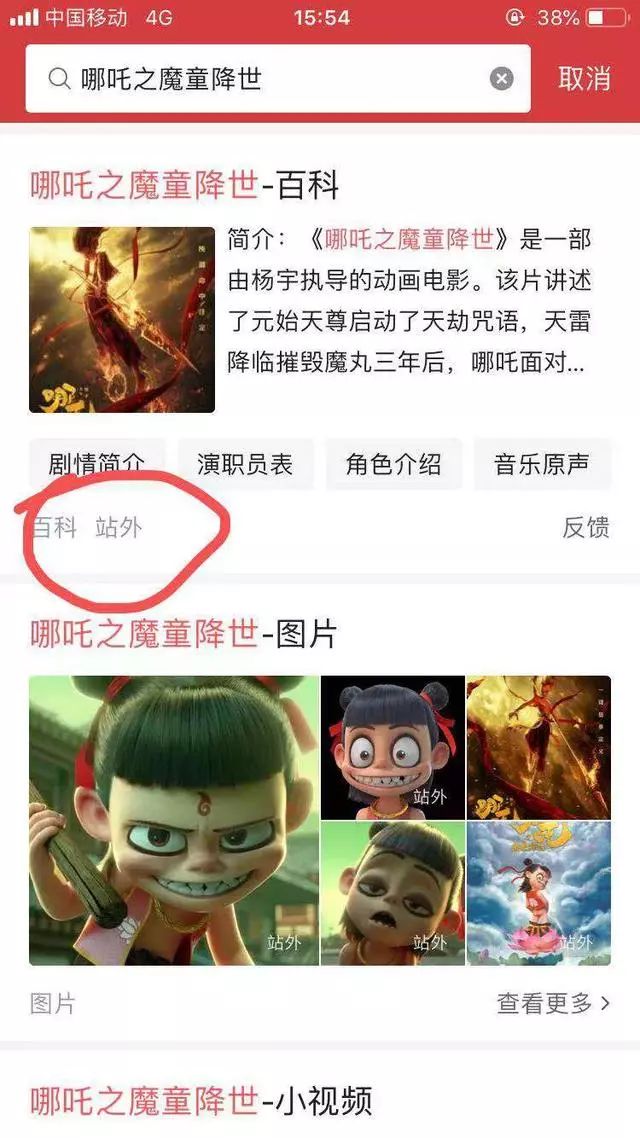The height and width of the screenshot is (1138, 640).
Task: Open the 演职员表 chip
Action: 245,464
